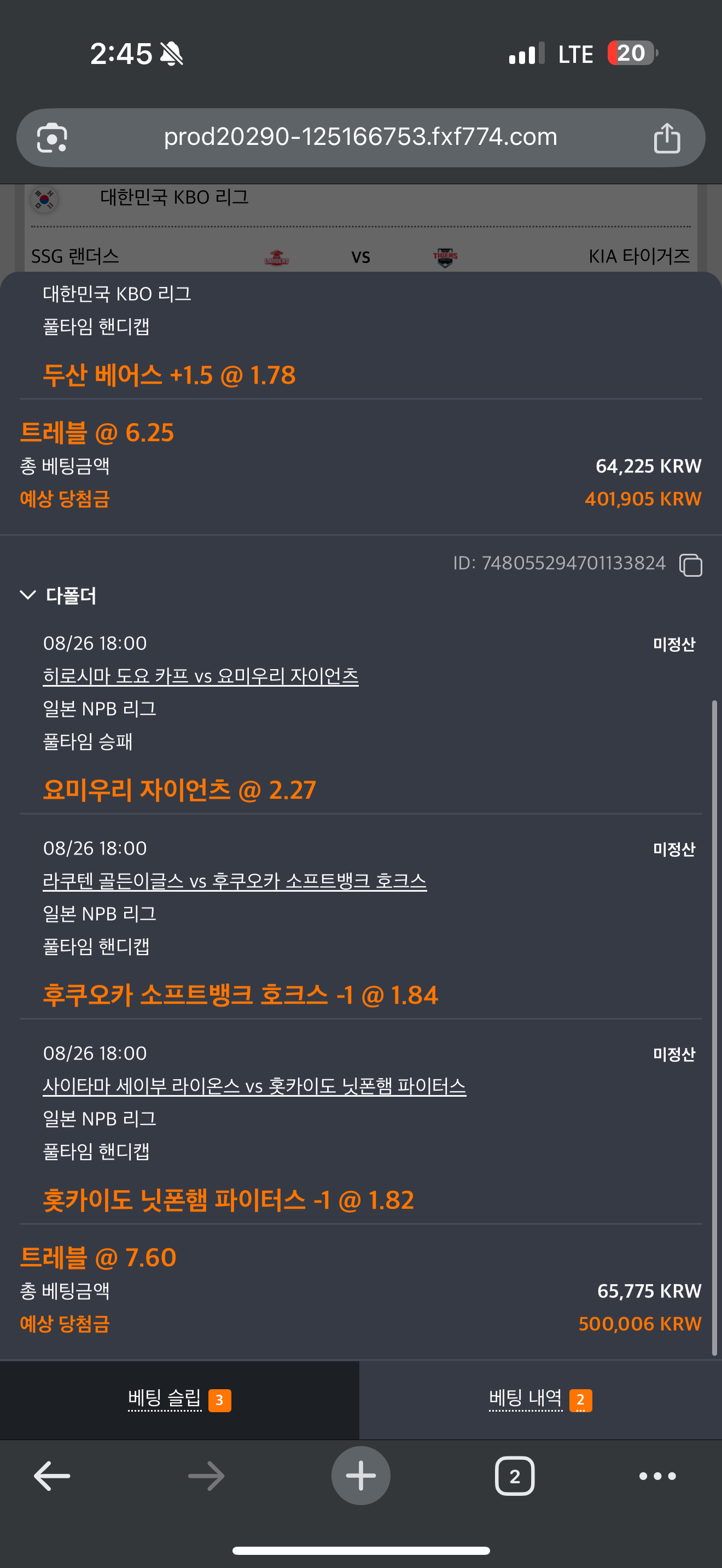Viewport: 722px width, 1568px height.
Task: Go back to the previous page
Action: (52, 1476)
